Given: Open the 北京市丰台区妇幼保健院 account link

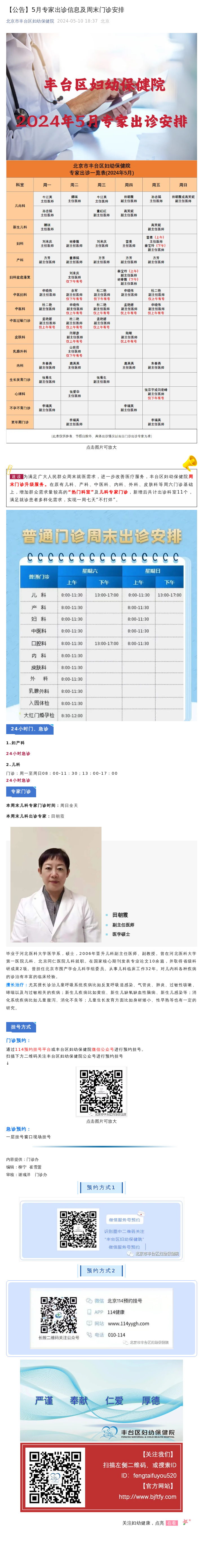Looking at the screenshot, I should pyautogui.click(x=30, y=21).
